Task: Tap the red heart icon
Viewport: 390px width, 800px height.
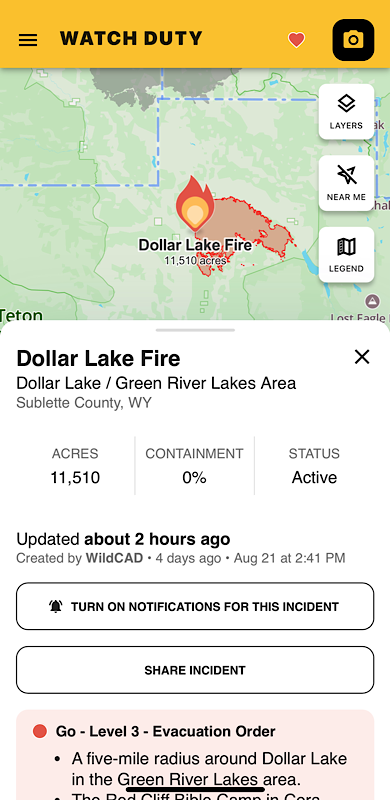Action: click(x=296, y=40)
